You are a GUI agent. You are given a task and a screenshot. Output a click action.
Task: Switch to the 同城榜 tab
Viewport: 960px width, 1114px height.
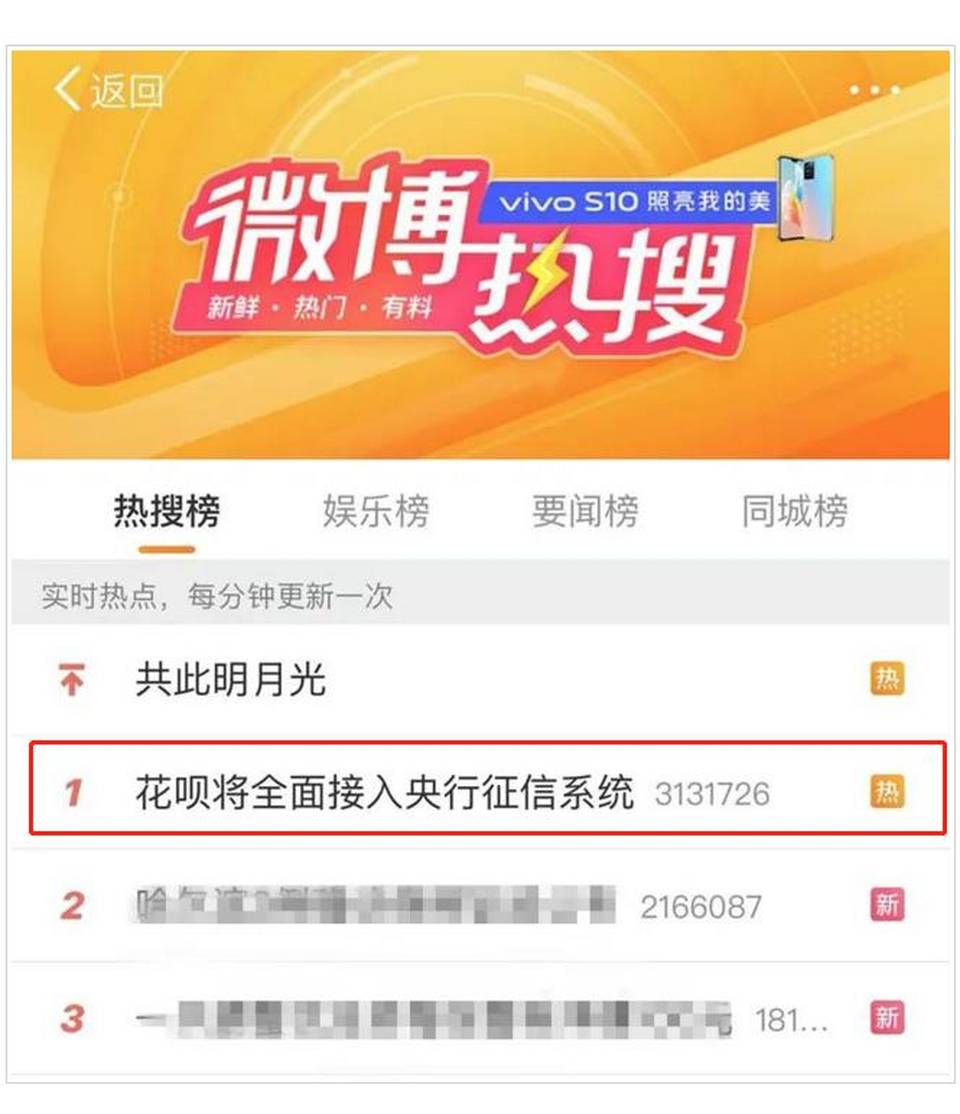pyautogui.click(x=794, y=512)
